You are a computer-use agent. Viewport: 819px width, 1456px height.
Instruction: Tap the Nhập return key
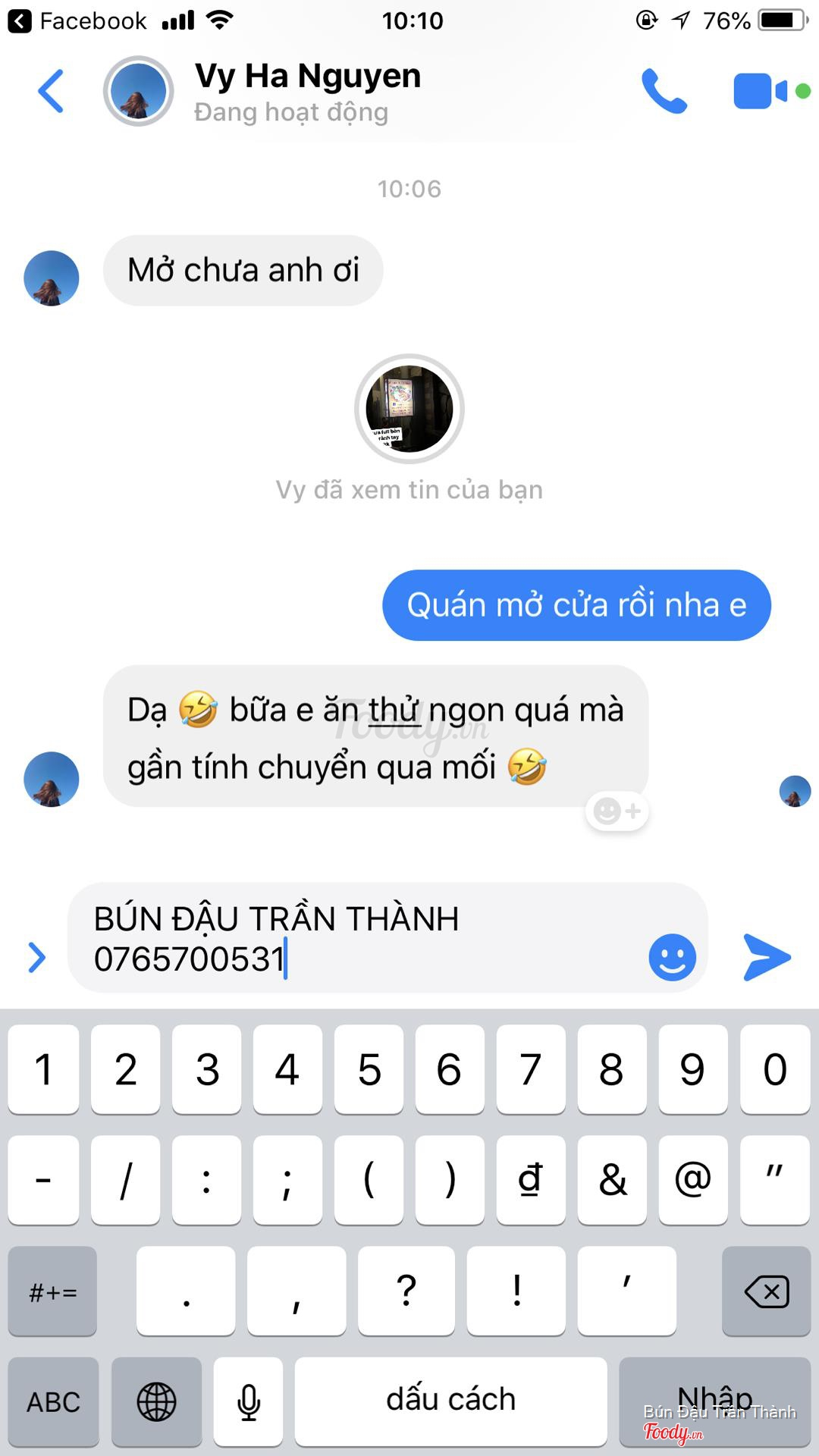pyautogui.click(x=715, y=1401)
